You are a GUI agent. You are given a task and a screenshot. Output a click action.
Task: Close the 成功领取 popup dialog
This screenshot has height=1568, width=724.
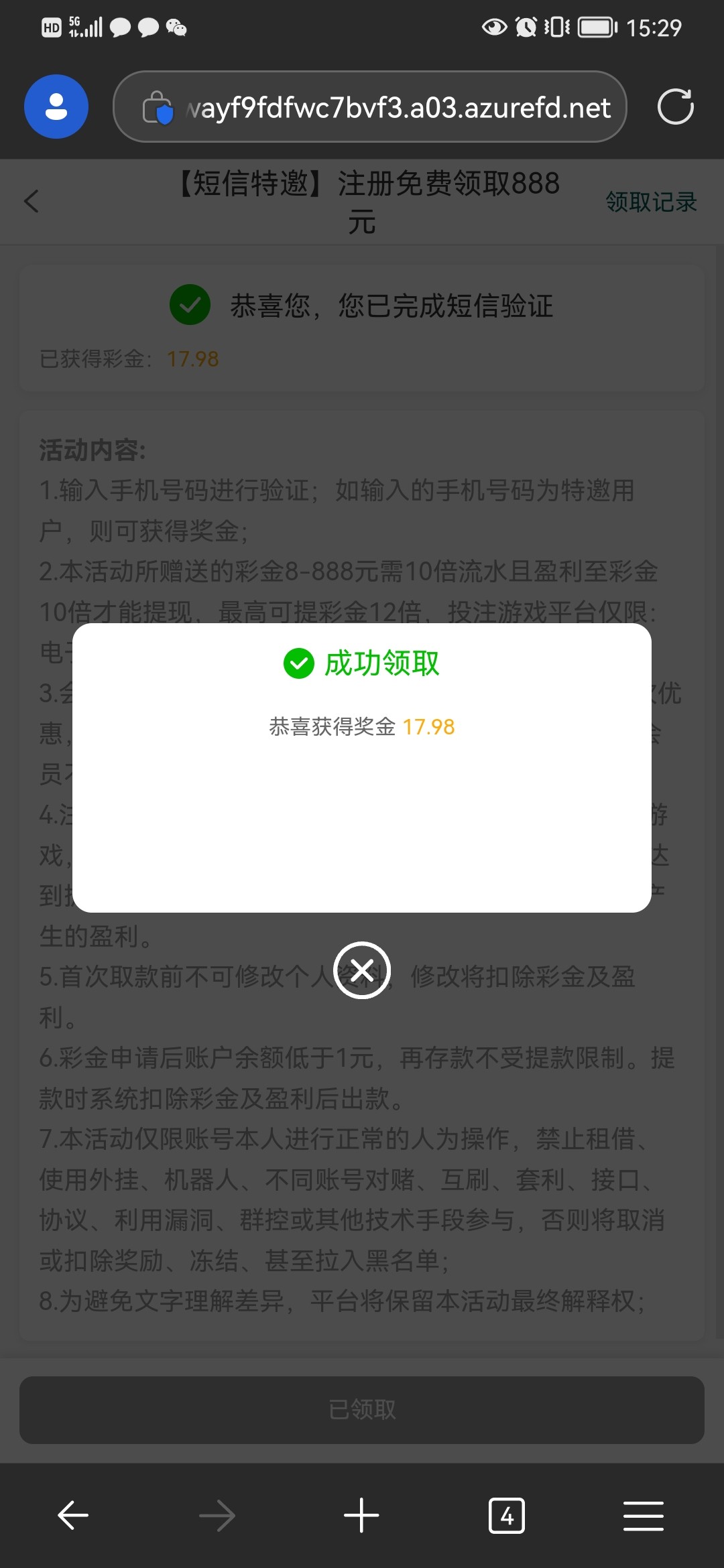pyautogui.click(x=362, y=970)
